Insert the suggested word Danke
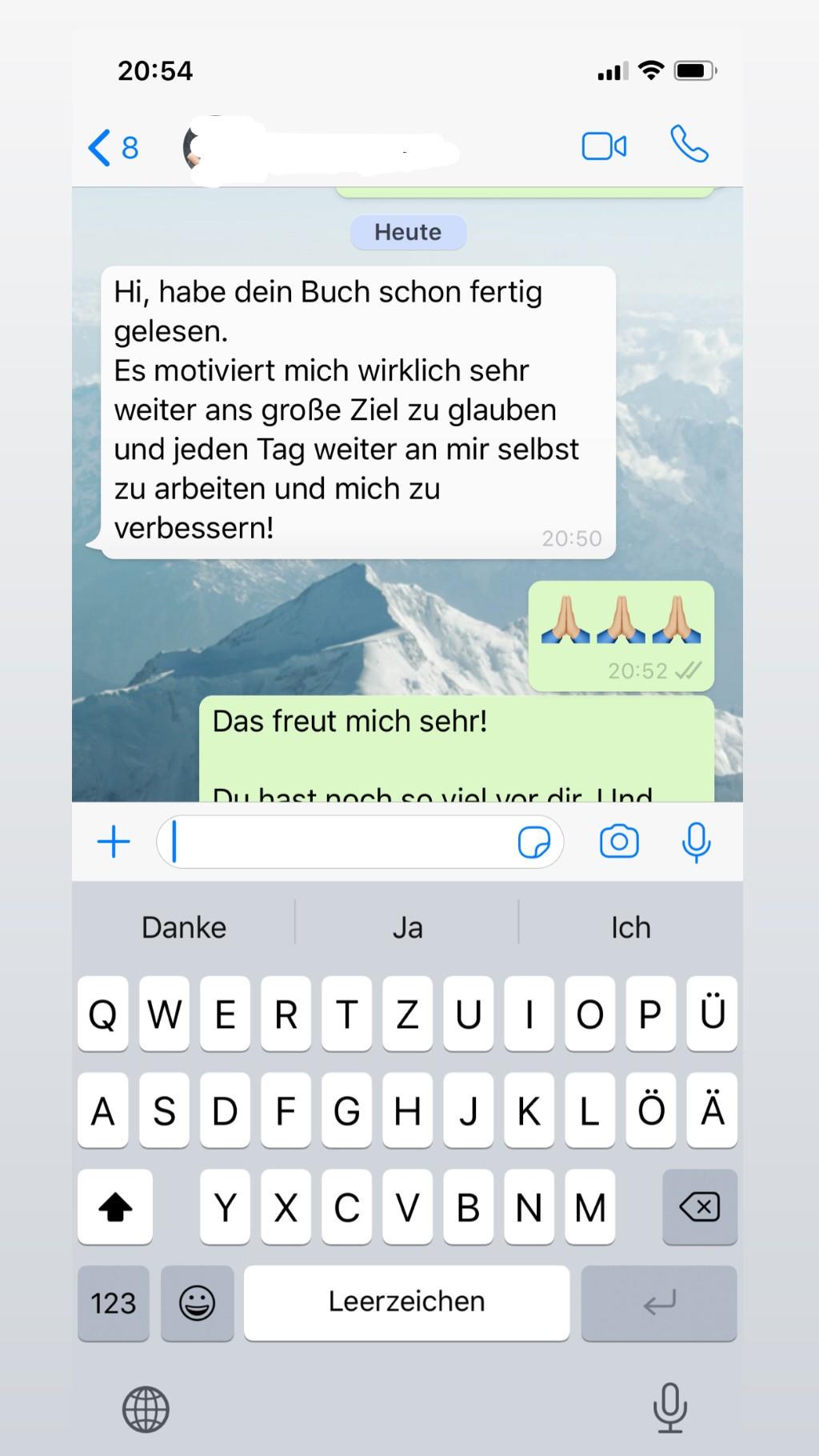Viewport: 819px width, 1456px height. 184,927
